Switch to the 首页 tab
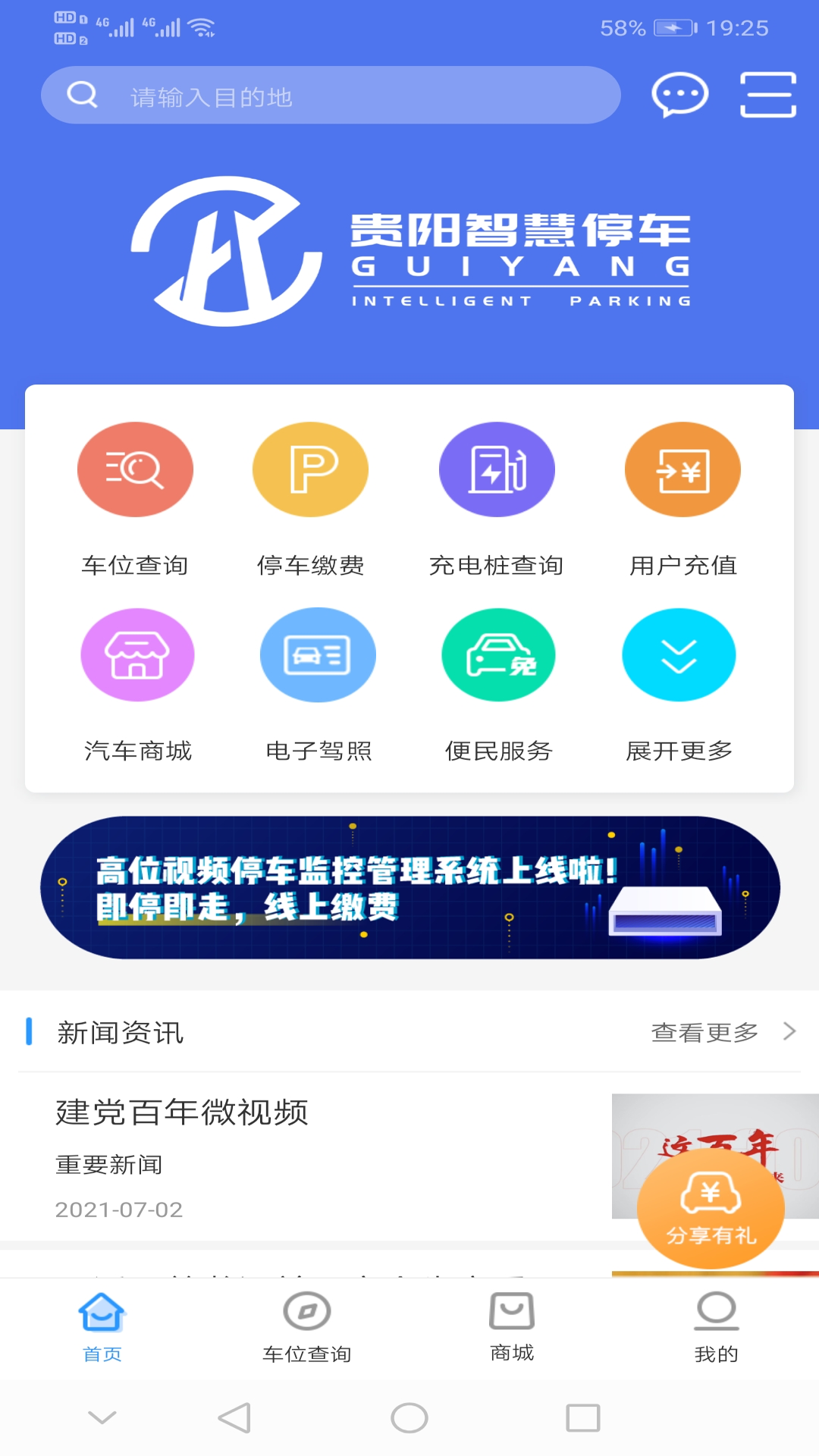 tap(102, 1326)
